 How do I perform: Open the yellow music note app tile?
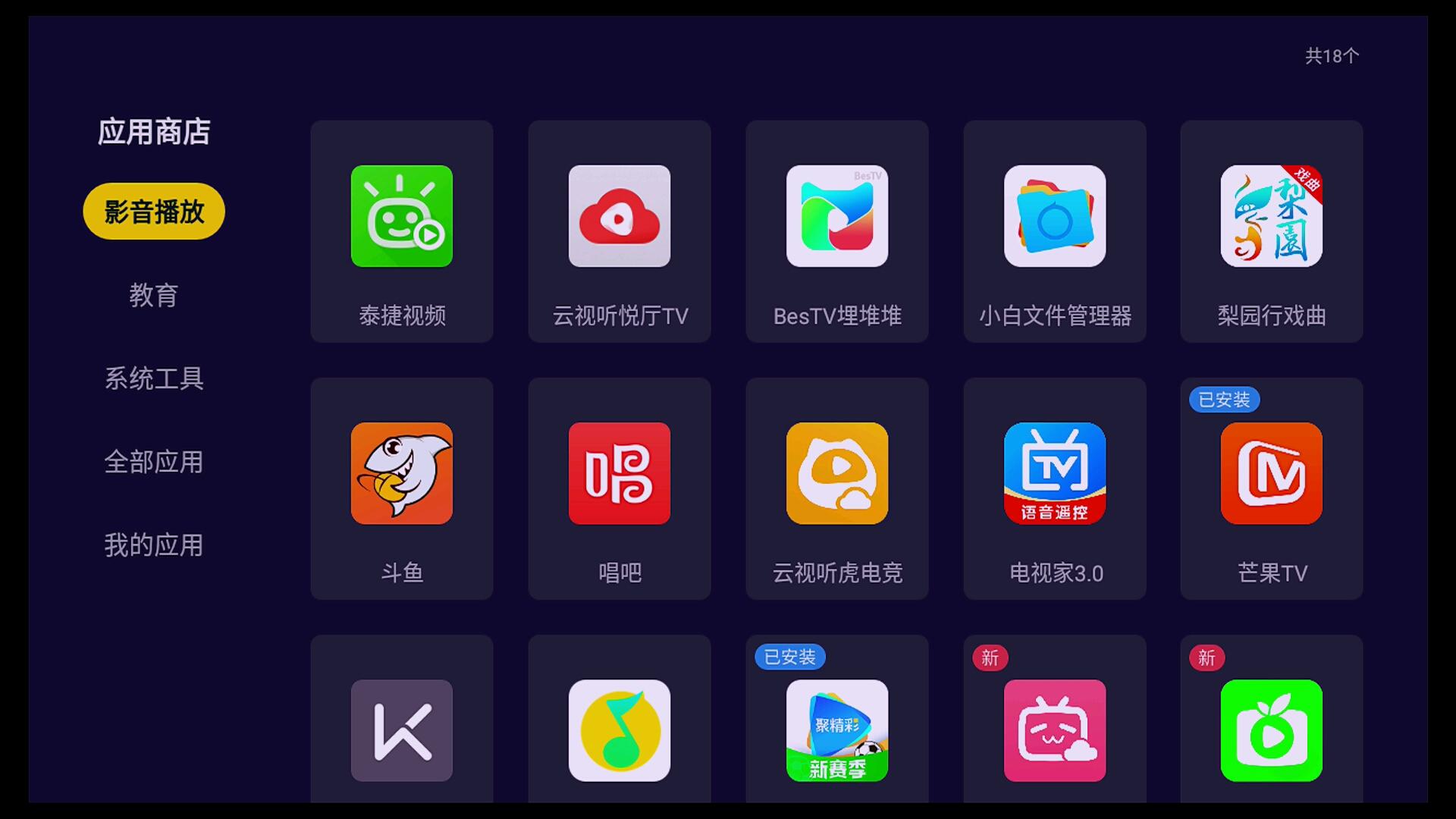click(x=620, y=730)
